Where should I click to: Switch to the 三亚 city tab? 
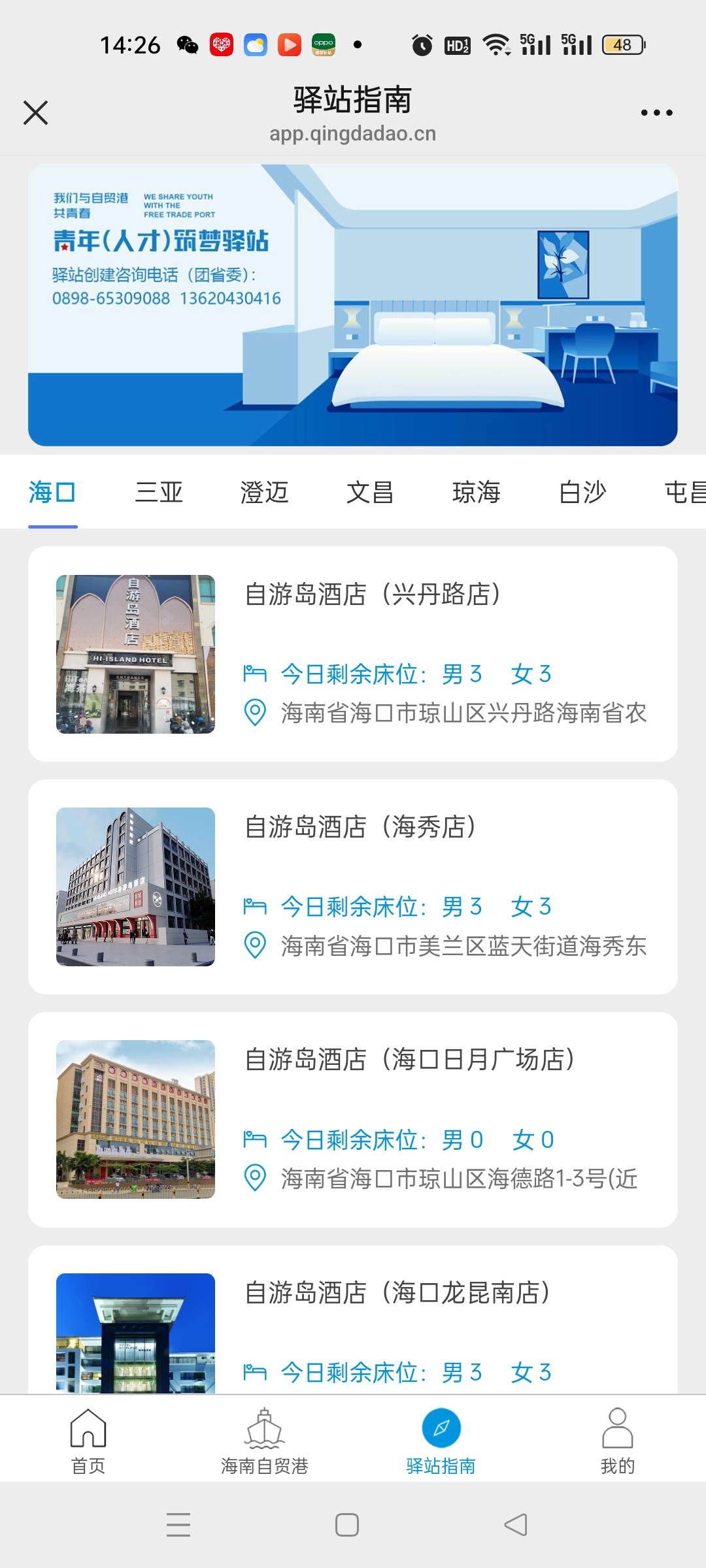pyautogui.click(x=159, y=493)
